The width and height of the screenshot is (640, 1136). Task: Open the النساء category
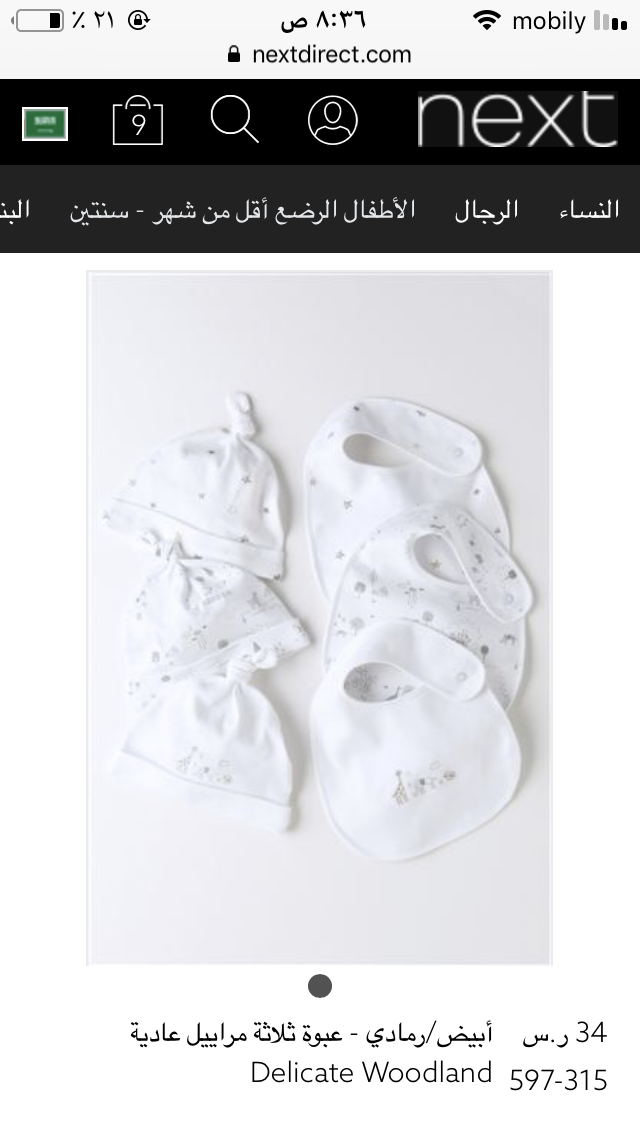(588, 210)
